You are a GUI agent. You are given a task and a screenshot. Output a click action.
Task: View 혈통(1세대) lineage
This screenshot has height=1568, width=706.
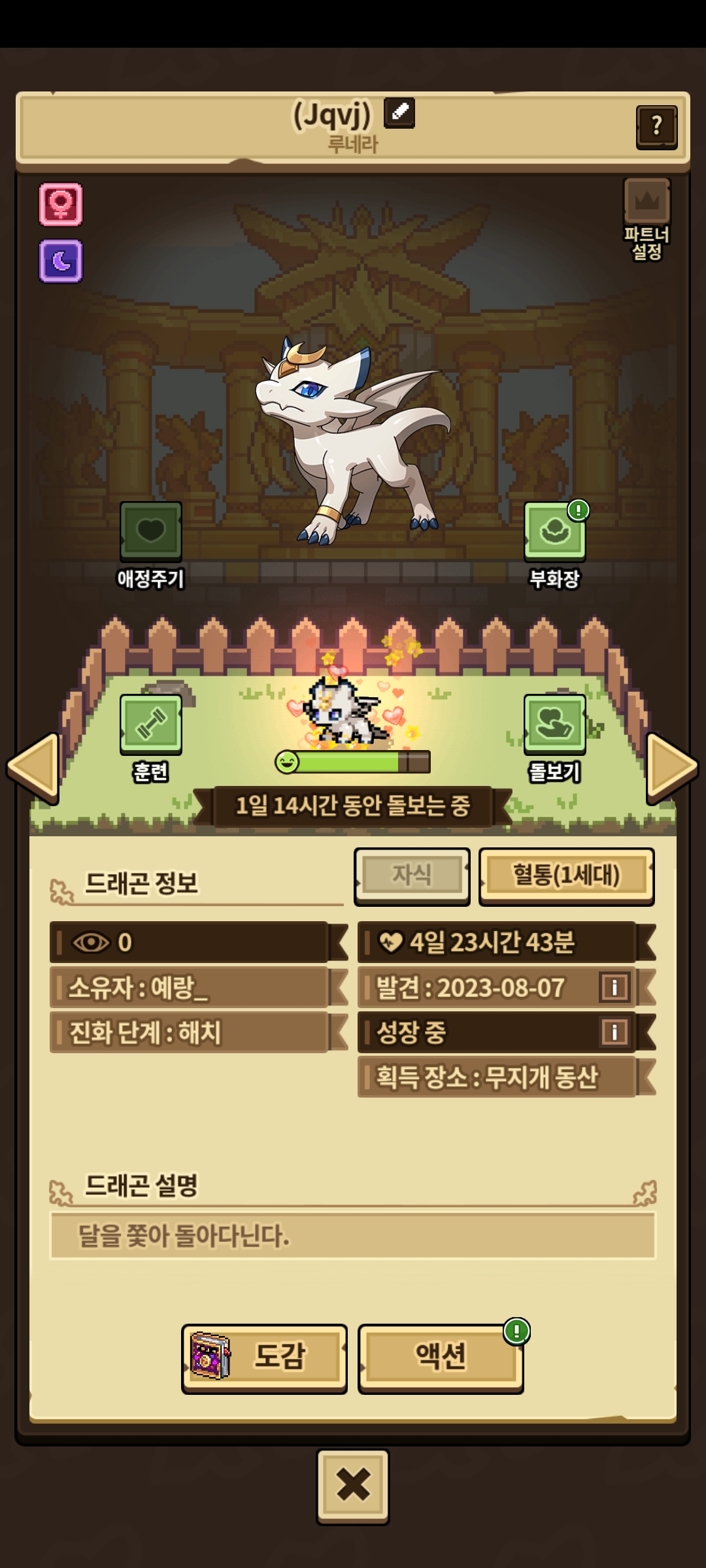pyautogui.click(x=566, y=875)
